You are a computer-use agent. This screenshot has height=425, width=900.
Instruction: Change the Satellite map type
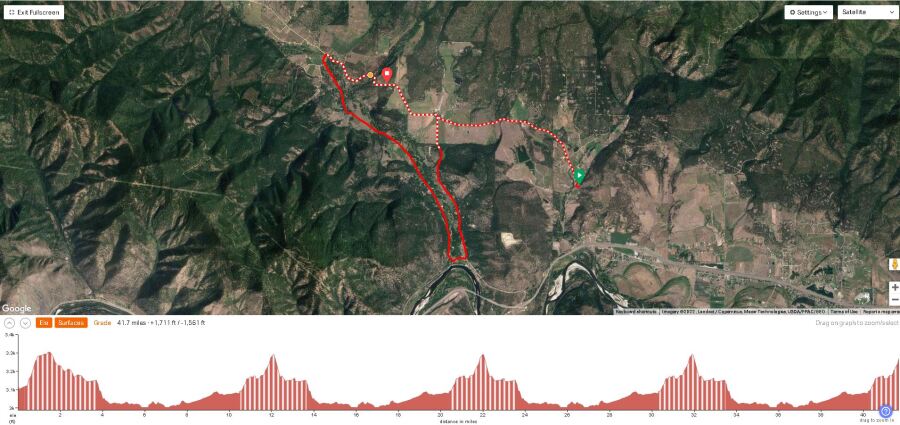click(x=867, y=12)
